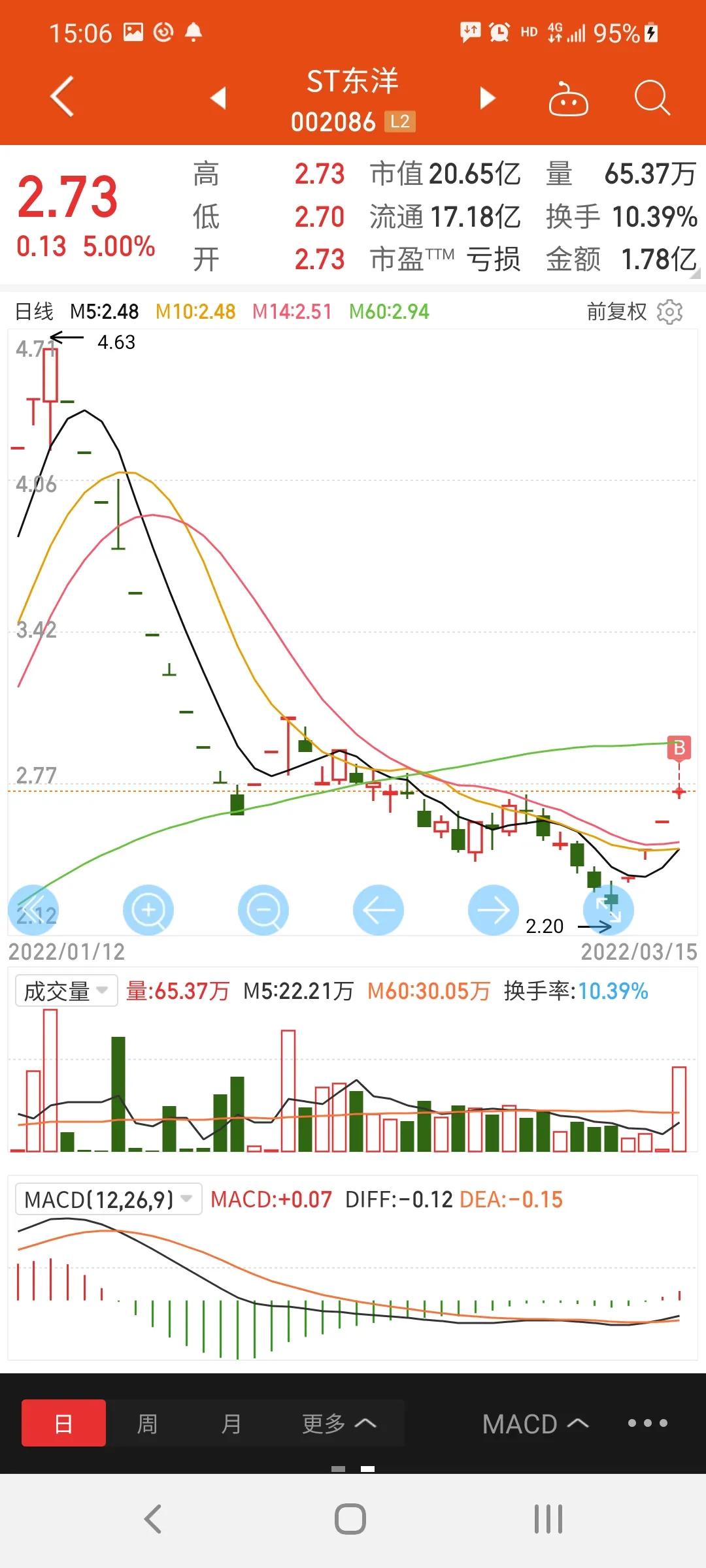Screen dimensions: 706x1568
Task: Pan chart left with blue arrow icon
Action: tap(378, 909)
